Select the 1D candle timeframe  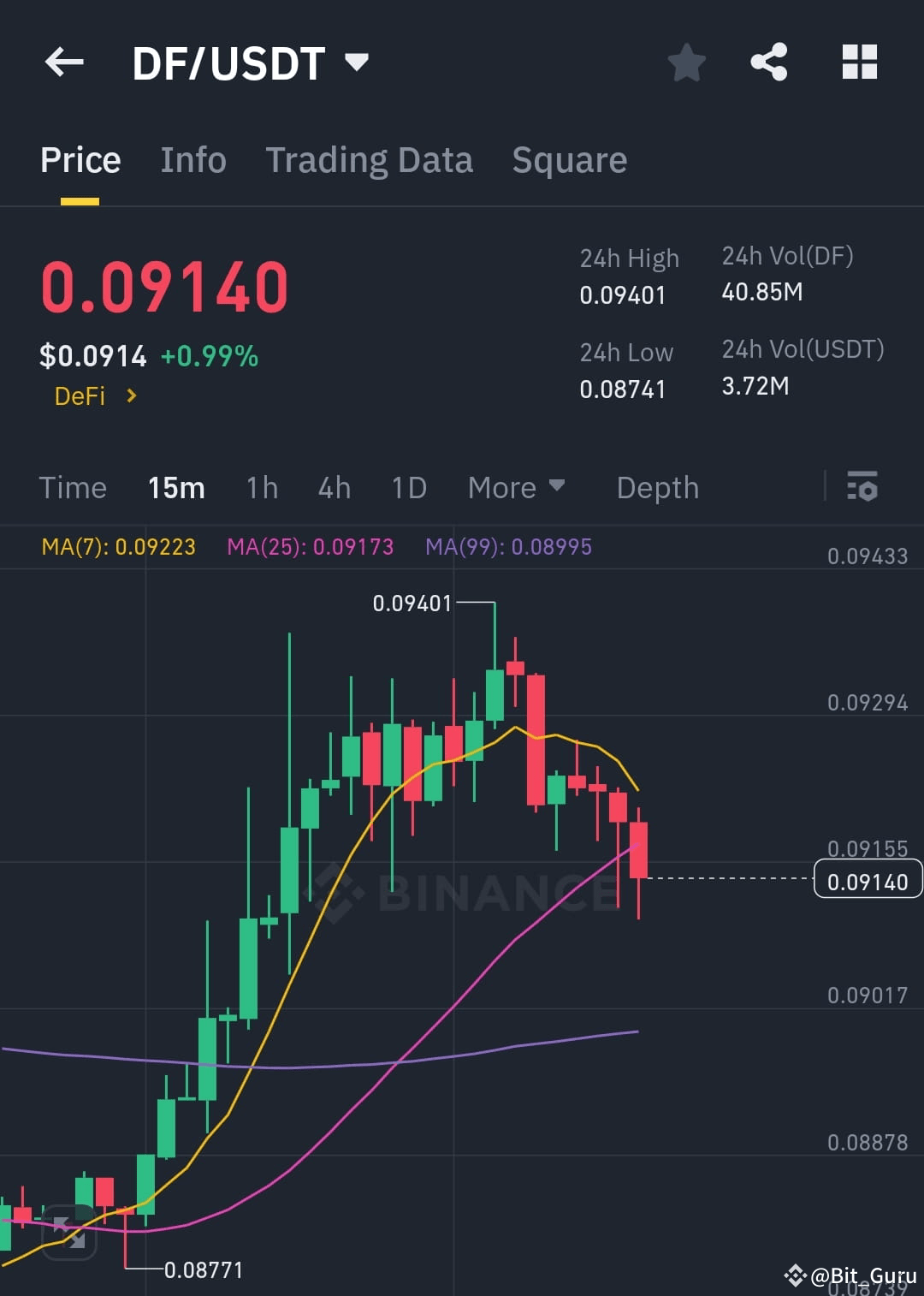click(x=408, y=487)
